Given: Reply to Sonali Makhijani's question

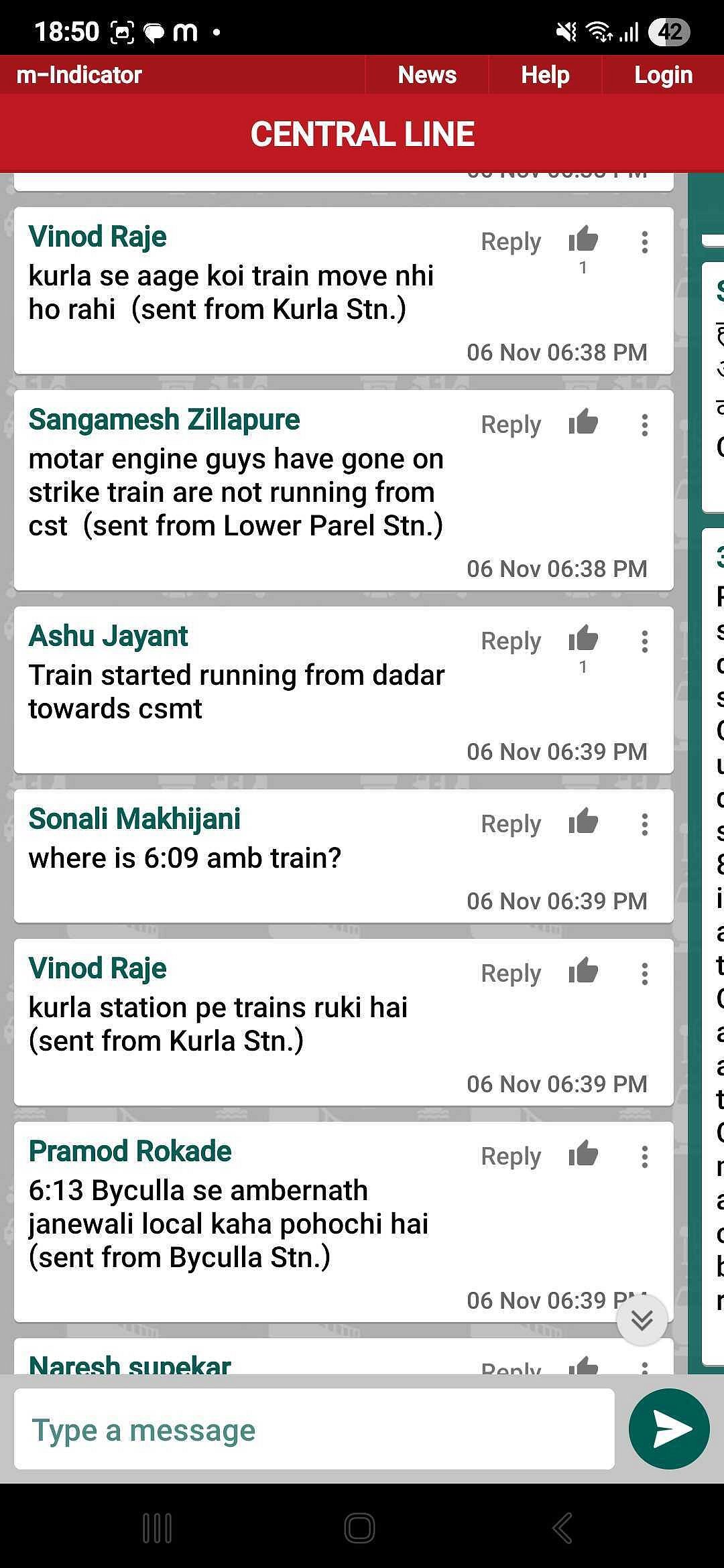Looking at the screenshot, I should (511, 824).
